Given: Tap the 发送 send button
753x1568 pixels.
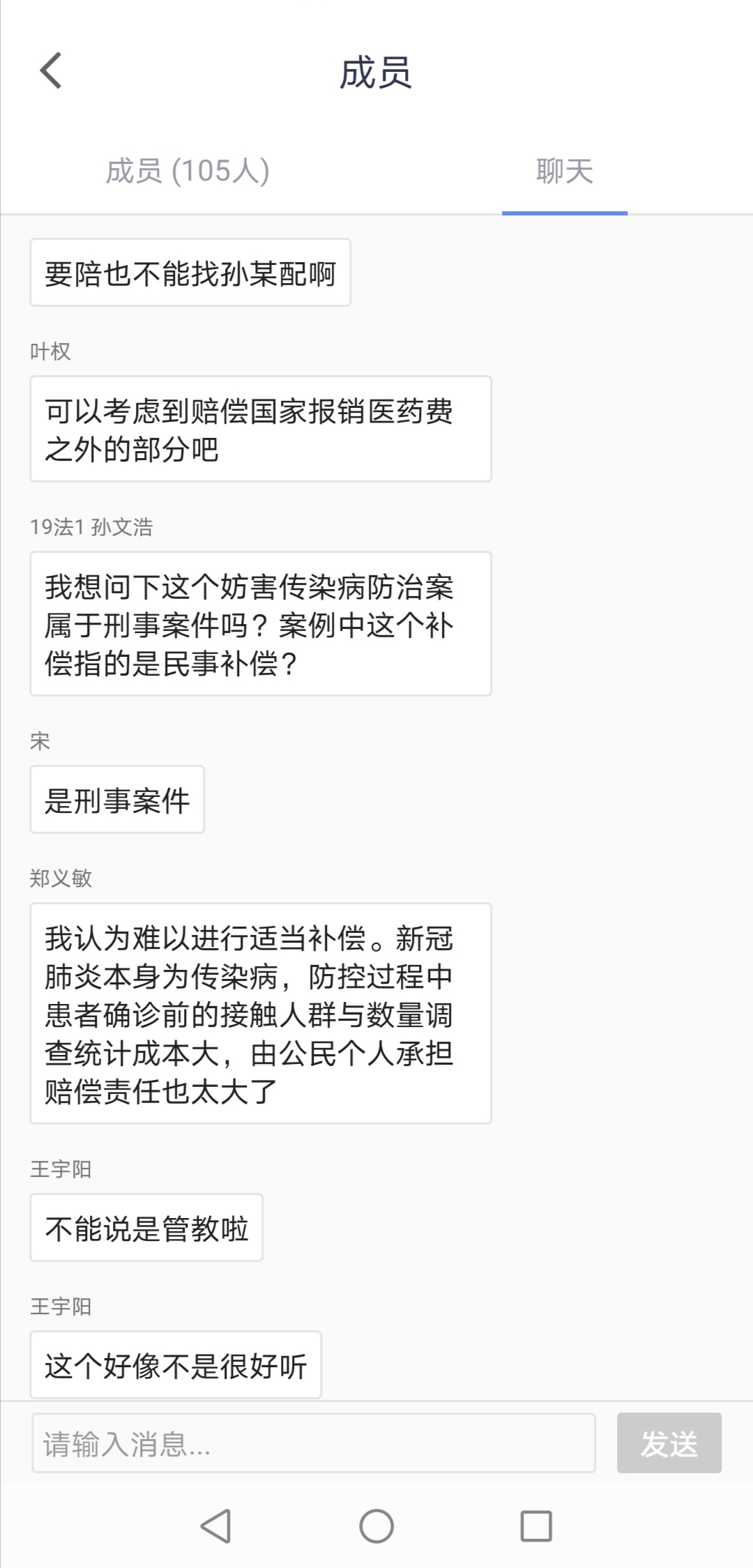Looking at the screenshot, I should (x=669, y=1443).
